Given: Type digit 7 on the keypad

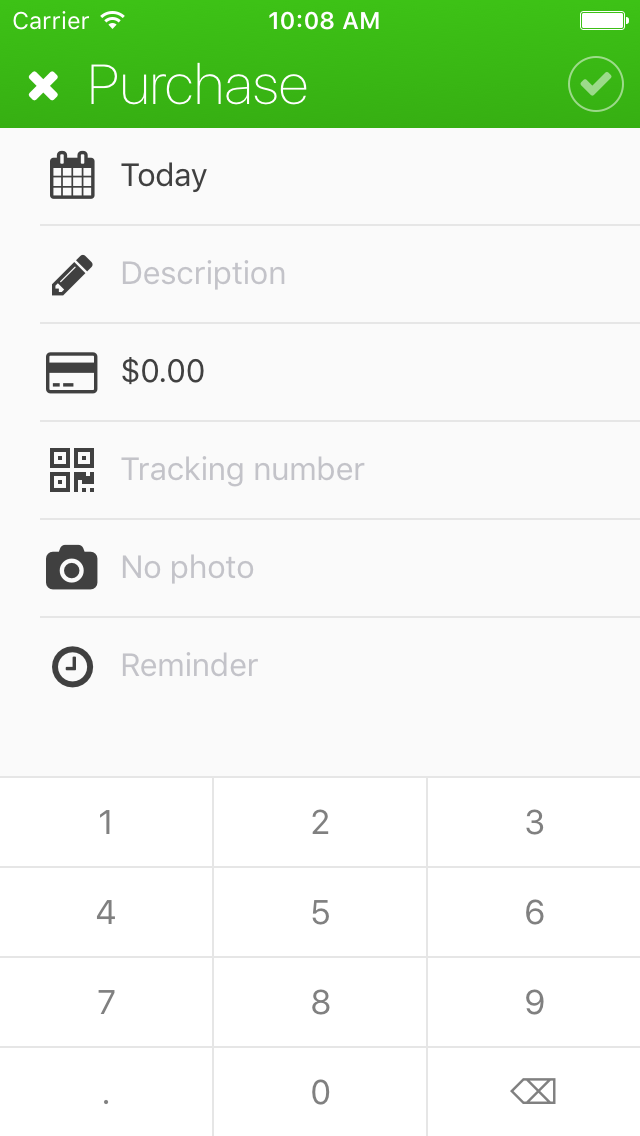Looking at the screenshot, I should 106,1002.
